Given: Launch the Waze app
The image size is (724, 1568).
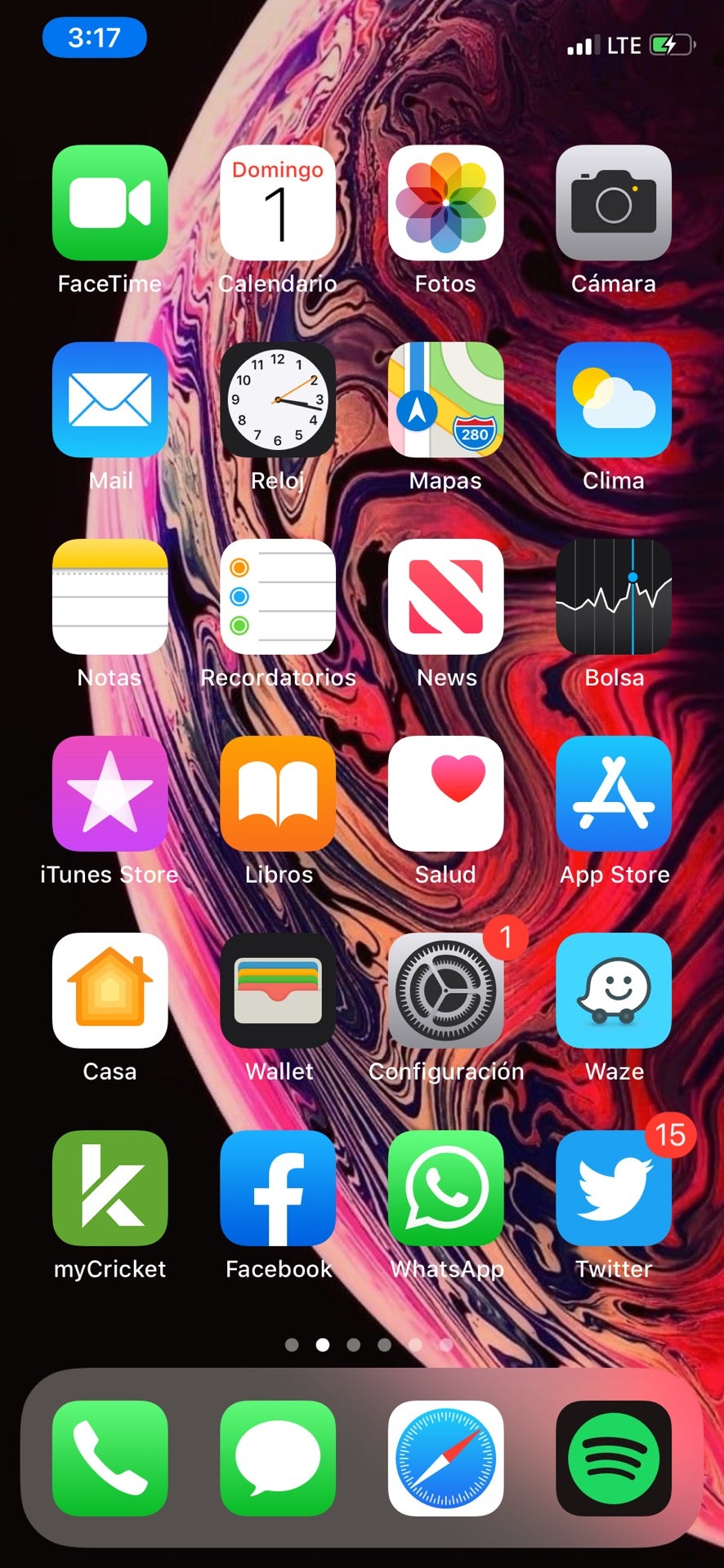Looking at the screenshot, I should pos(614,991).
